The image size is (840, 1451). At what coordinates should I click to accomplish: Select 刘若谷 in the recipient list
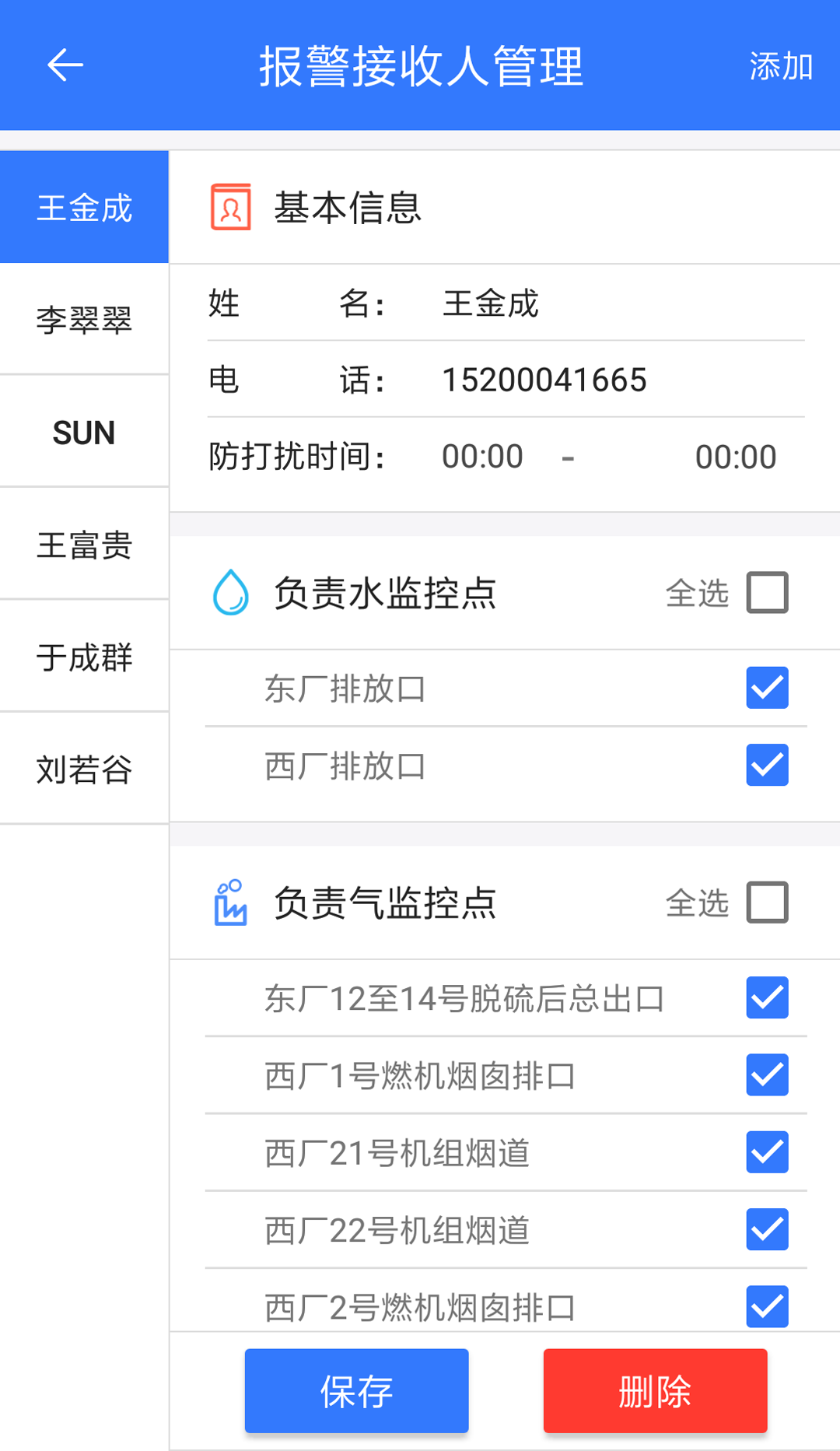(84, 769)
